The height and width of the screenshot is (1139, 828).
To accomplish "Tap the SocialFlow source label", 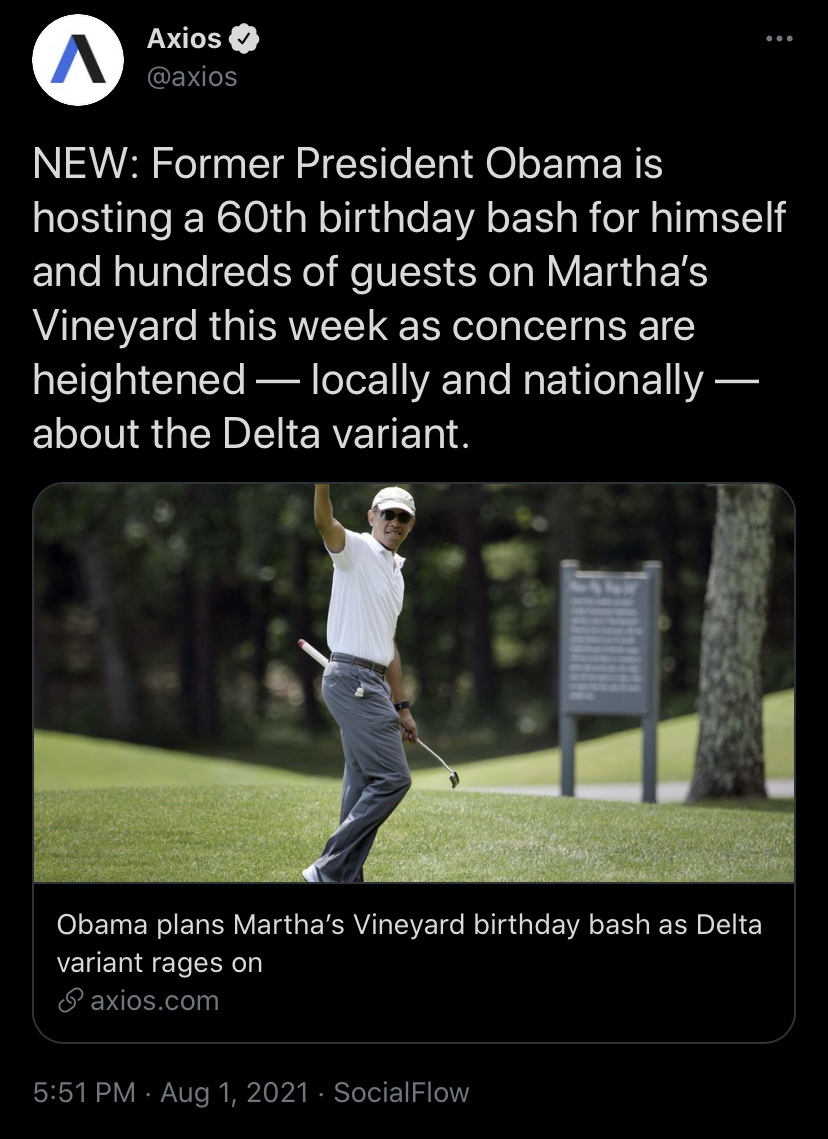I will (401, 1092).
